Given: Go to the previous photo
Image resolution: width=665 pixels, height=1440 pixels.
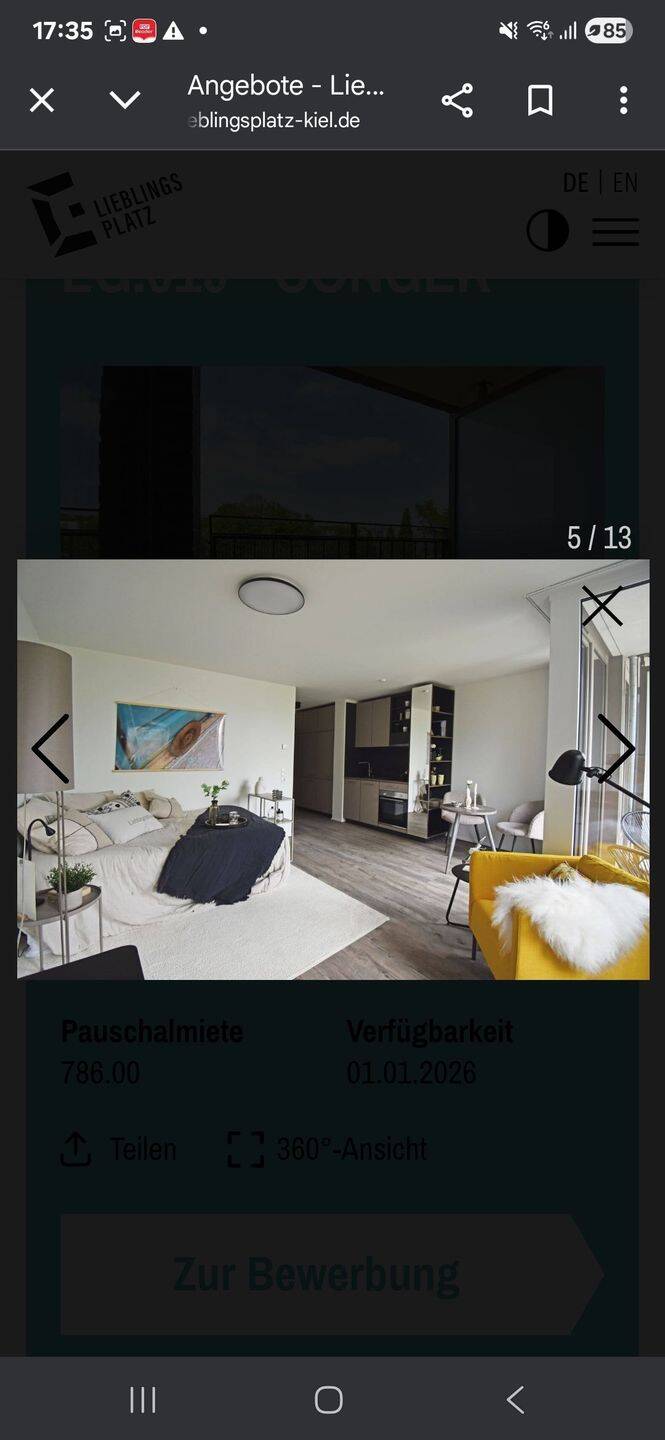Looking at the screenshot, I should pos(50,748).
